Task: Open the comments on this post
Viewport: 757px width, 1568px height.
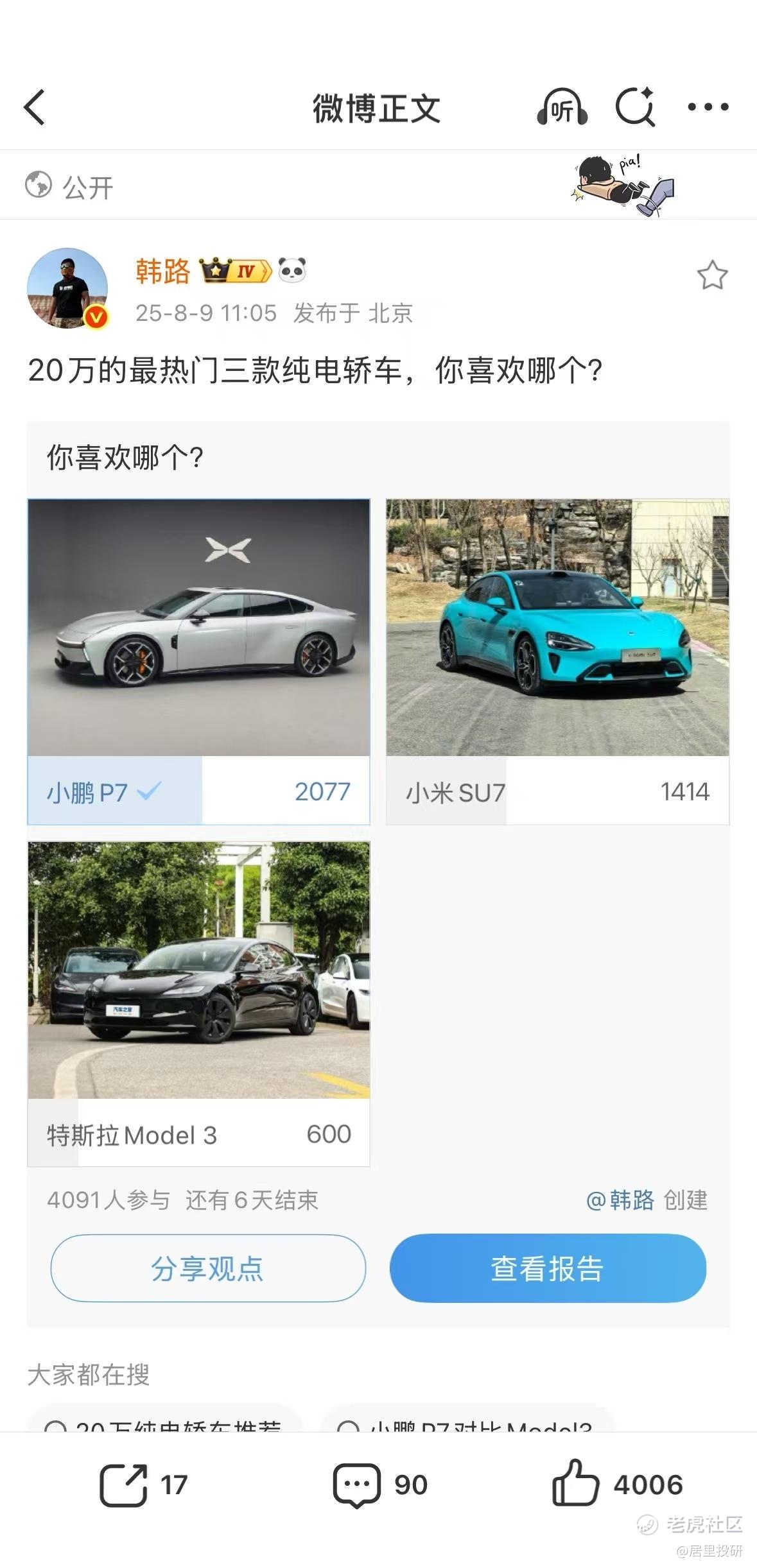Action: pyautogui.click(x=358, y=1485)
